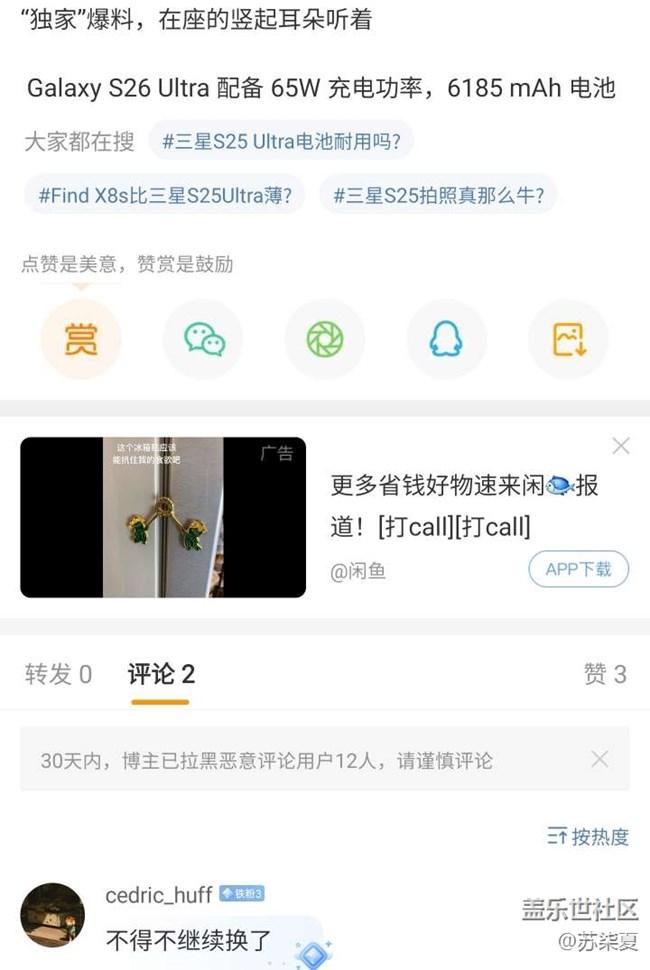Tap the APP下载 button
This screenshot has height=970, width=650.
[x=578, y=569]
